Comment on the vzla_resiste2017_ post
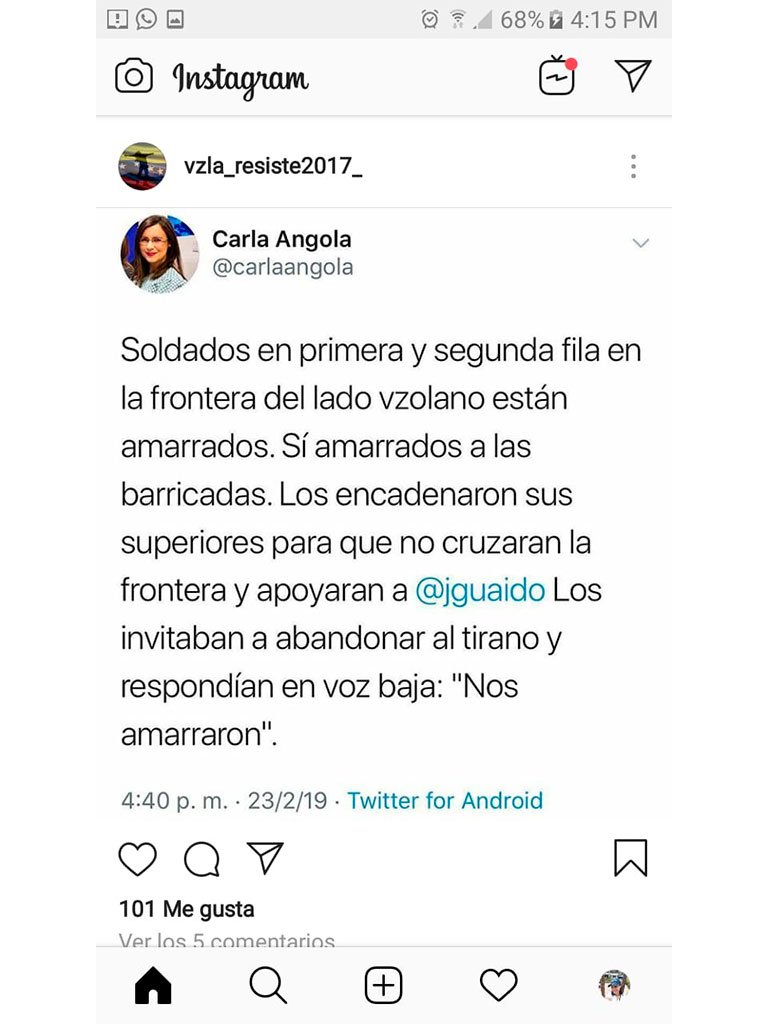Viewport: 768px width, 1024px height. tap(202, 859)
